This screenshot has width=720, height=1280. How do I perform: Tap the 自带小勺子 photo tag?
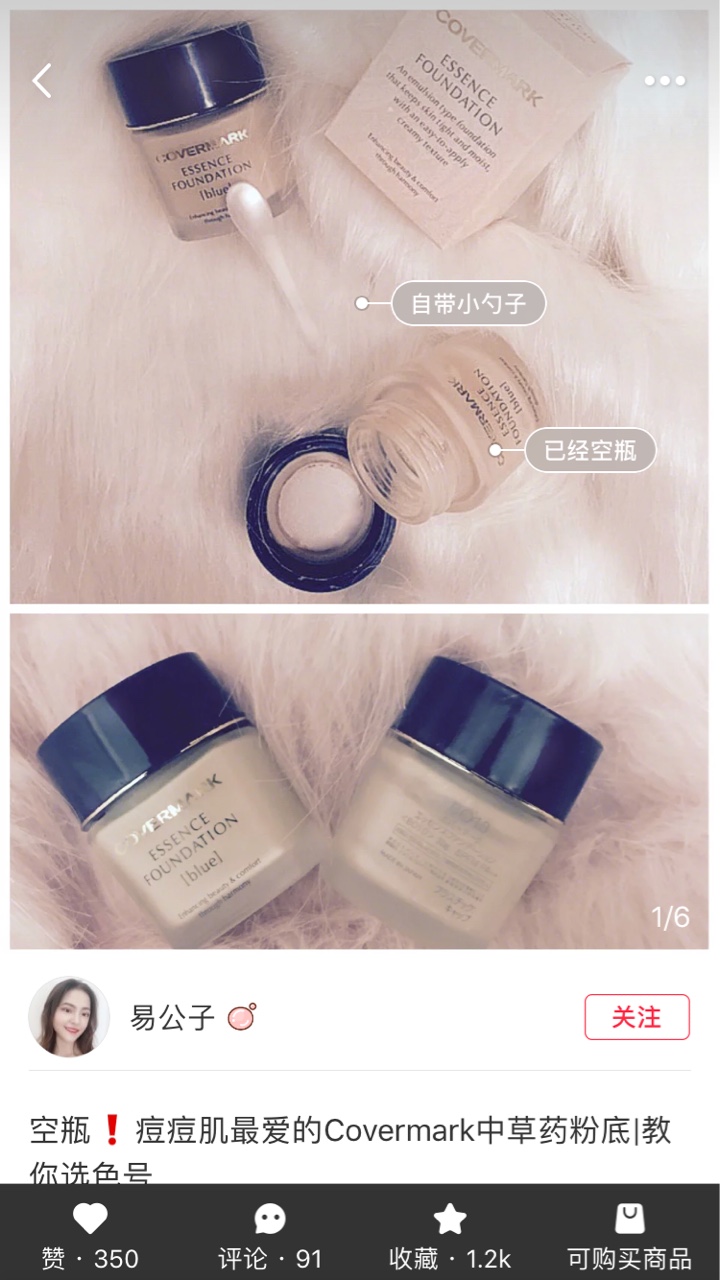[x=468, y=303]
